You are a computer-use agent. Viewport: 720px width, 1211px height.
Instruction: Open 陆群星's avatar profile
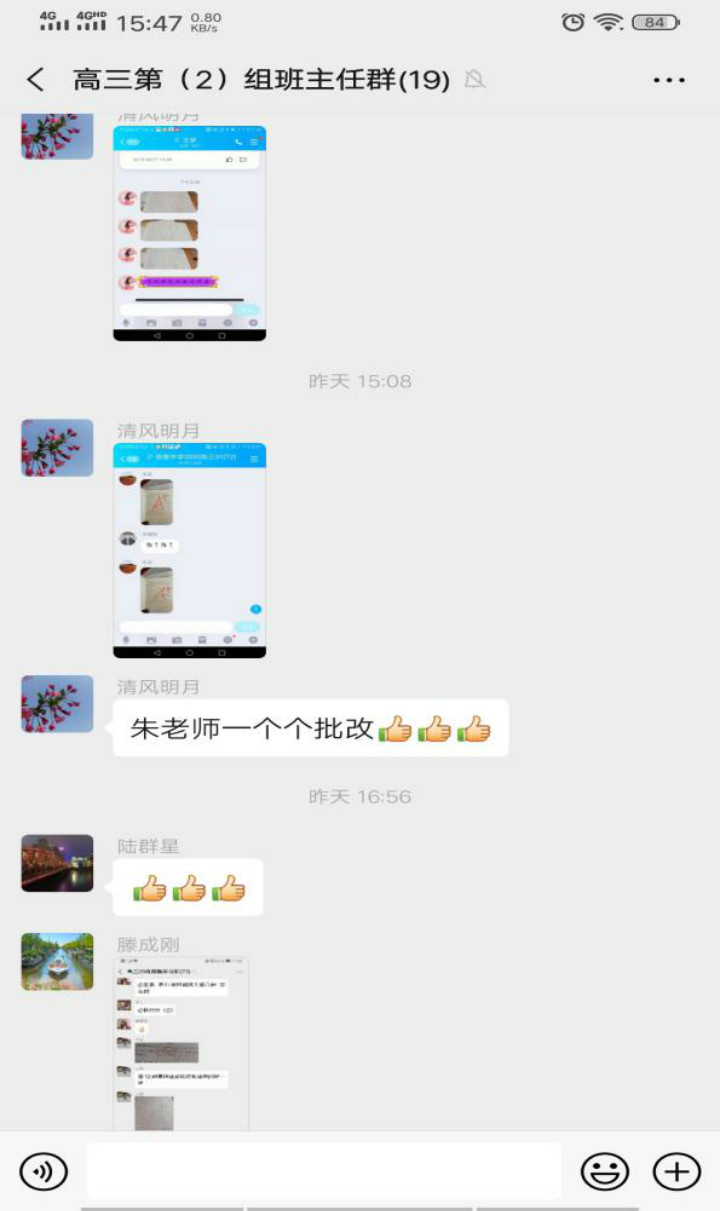(x=57, y=863)
